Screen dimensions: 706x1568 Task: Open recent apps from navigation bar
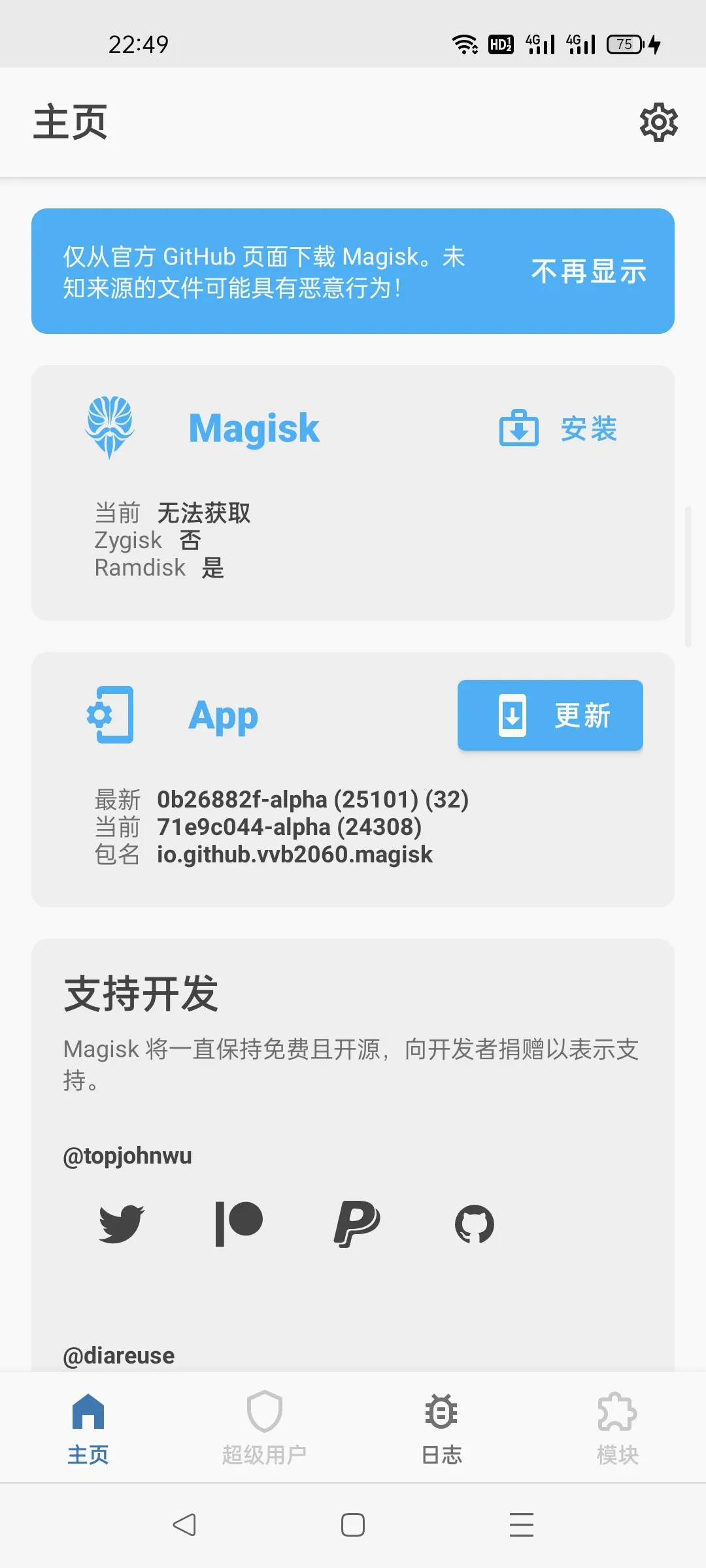[521, 1525]
